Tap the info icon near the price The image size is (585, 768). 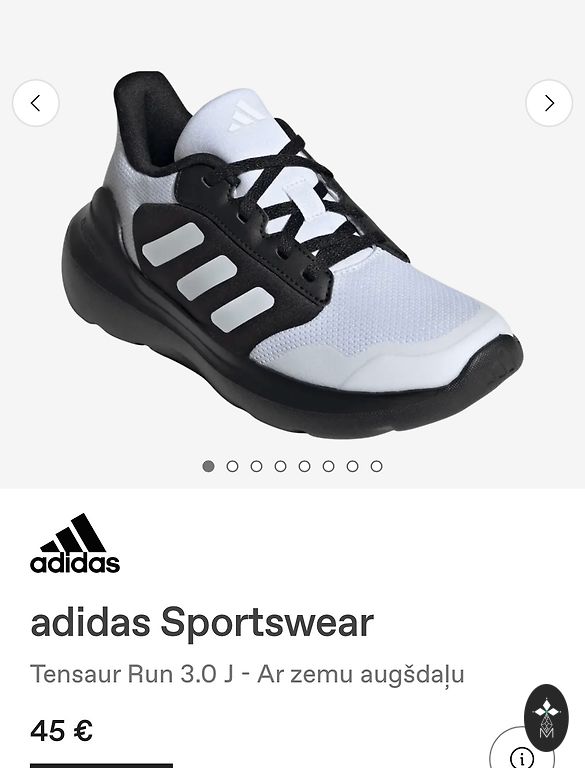[x=522, y=757]
